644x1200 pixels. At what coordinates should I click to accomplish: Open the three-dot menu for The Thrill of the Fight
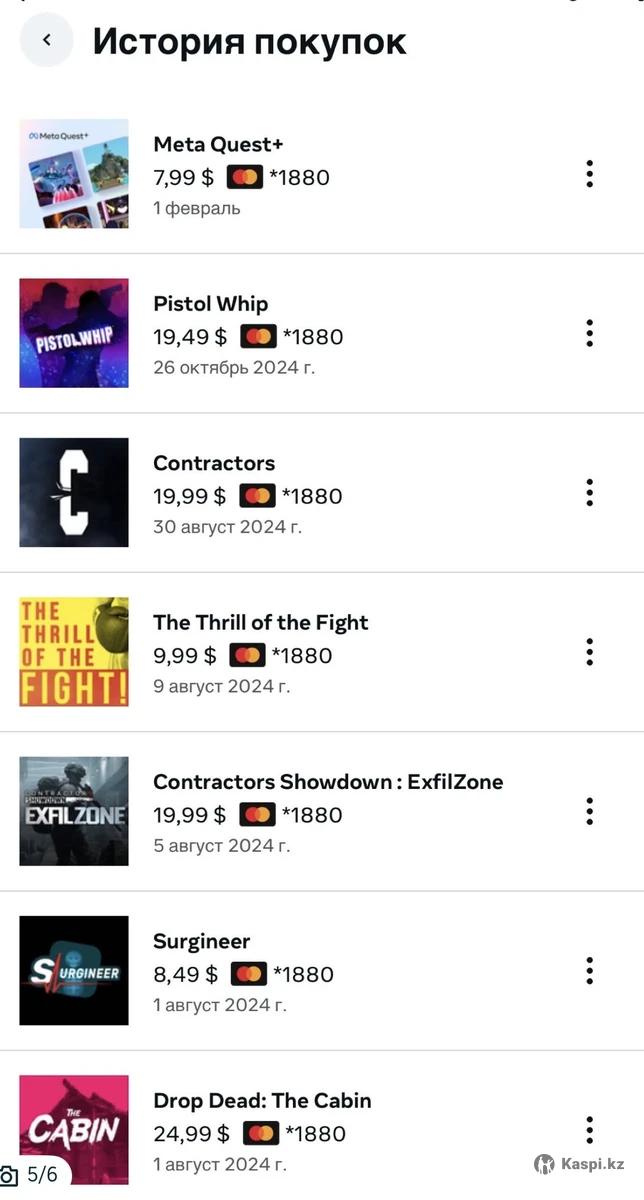click(x=590, y=652)
